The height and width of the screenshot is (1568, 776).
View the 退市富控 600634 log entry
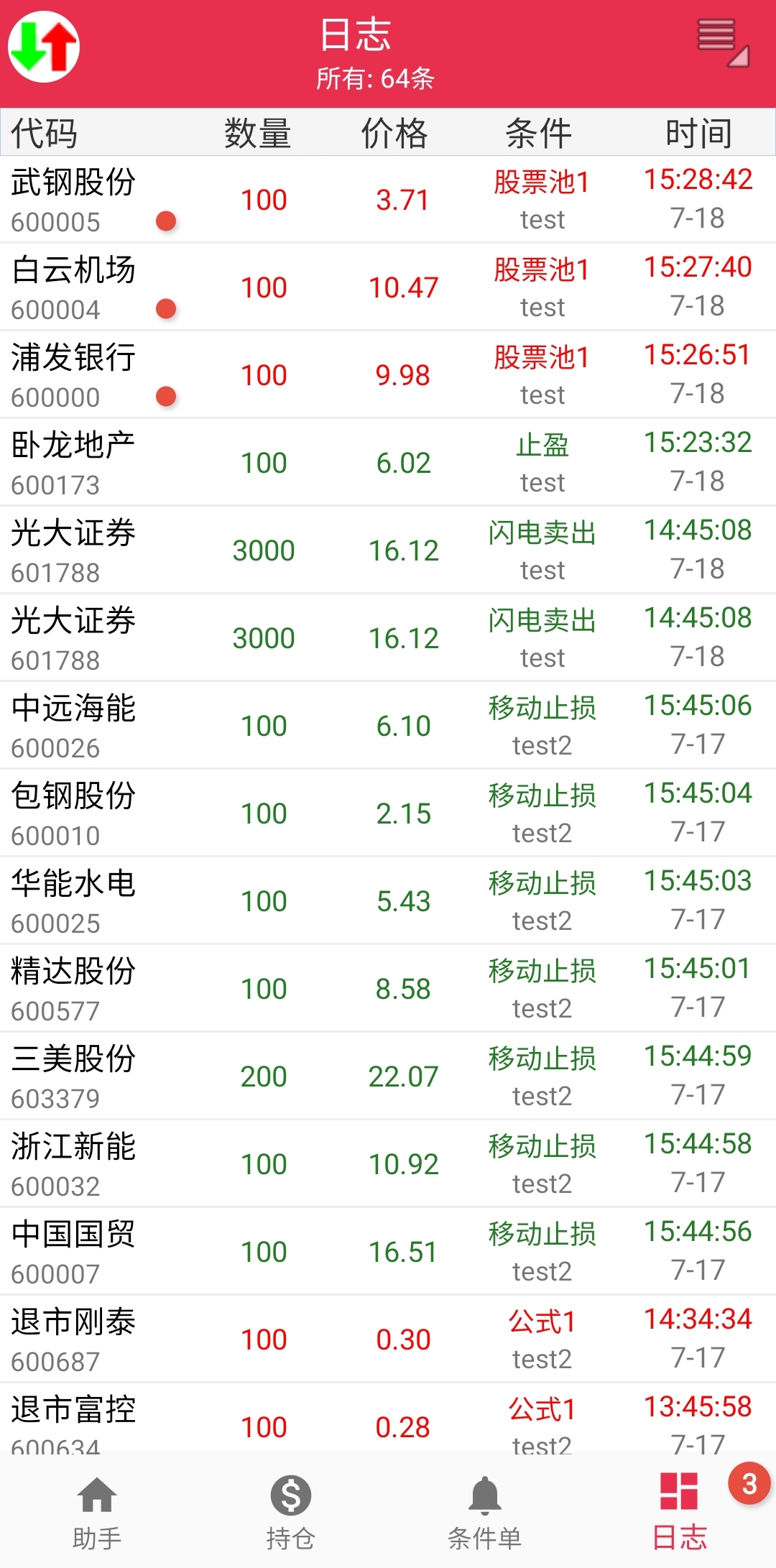click(388, 1423)
